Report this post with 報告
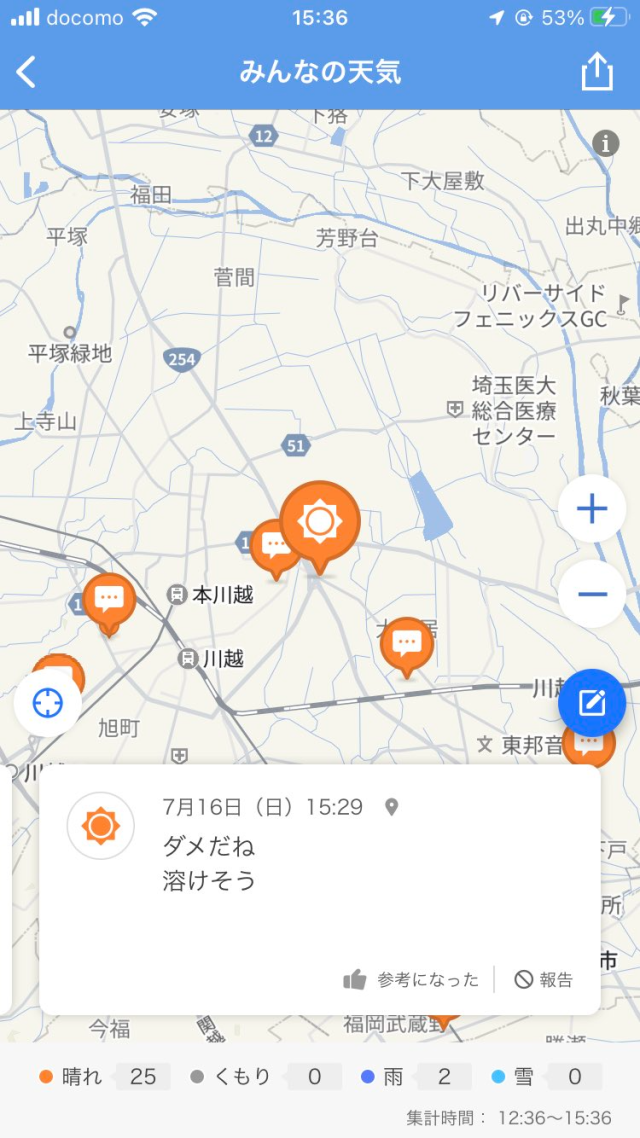This screenshot has height=1138, width=640. pyautogui.click(x=545, y=980)
